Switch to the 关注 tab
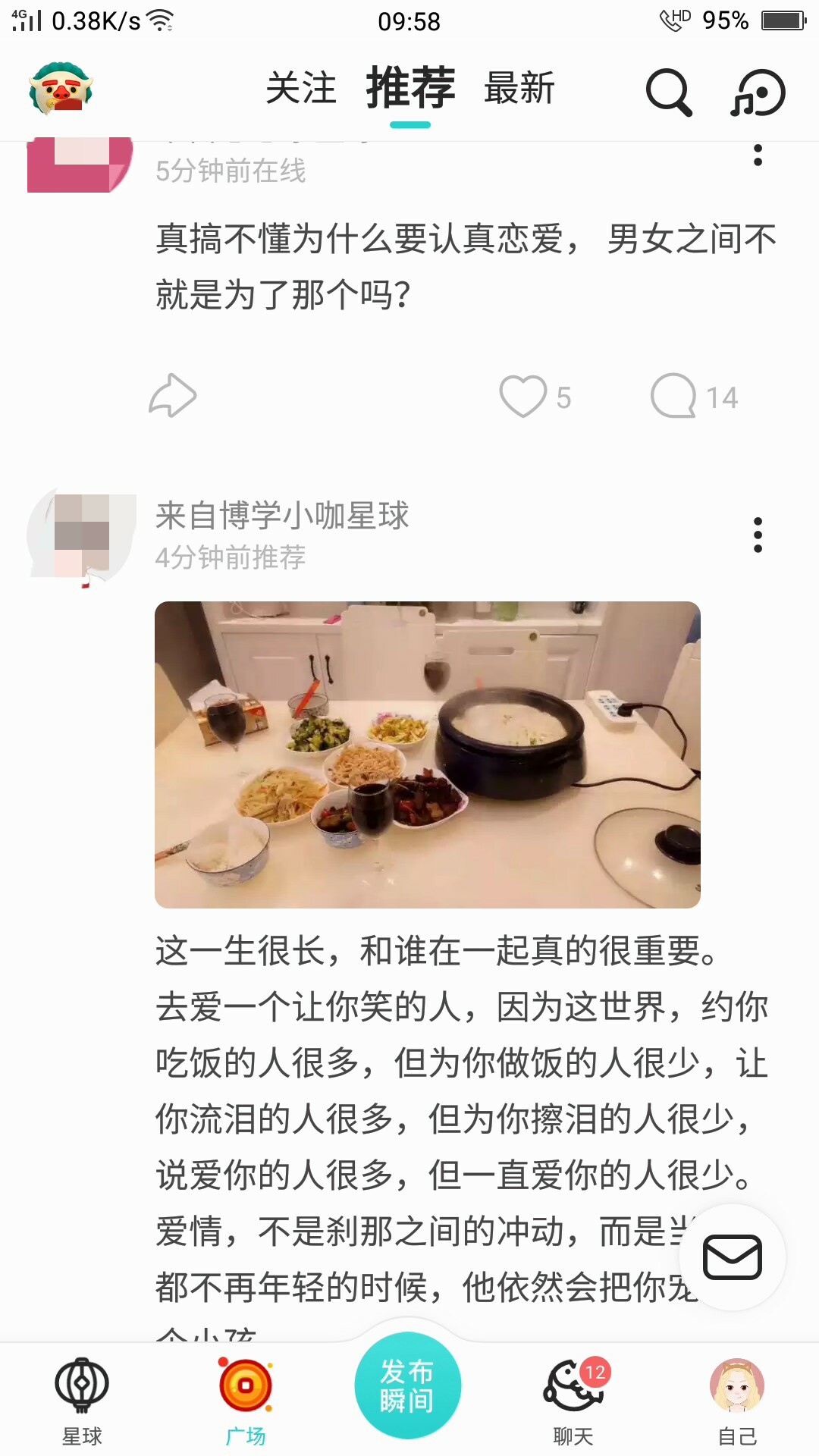This screenshot has width=819, height=1456. (301, 88)
